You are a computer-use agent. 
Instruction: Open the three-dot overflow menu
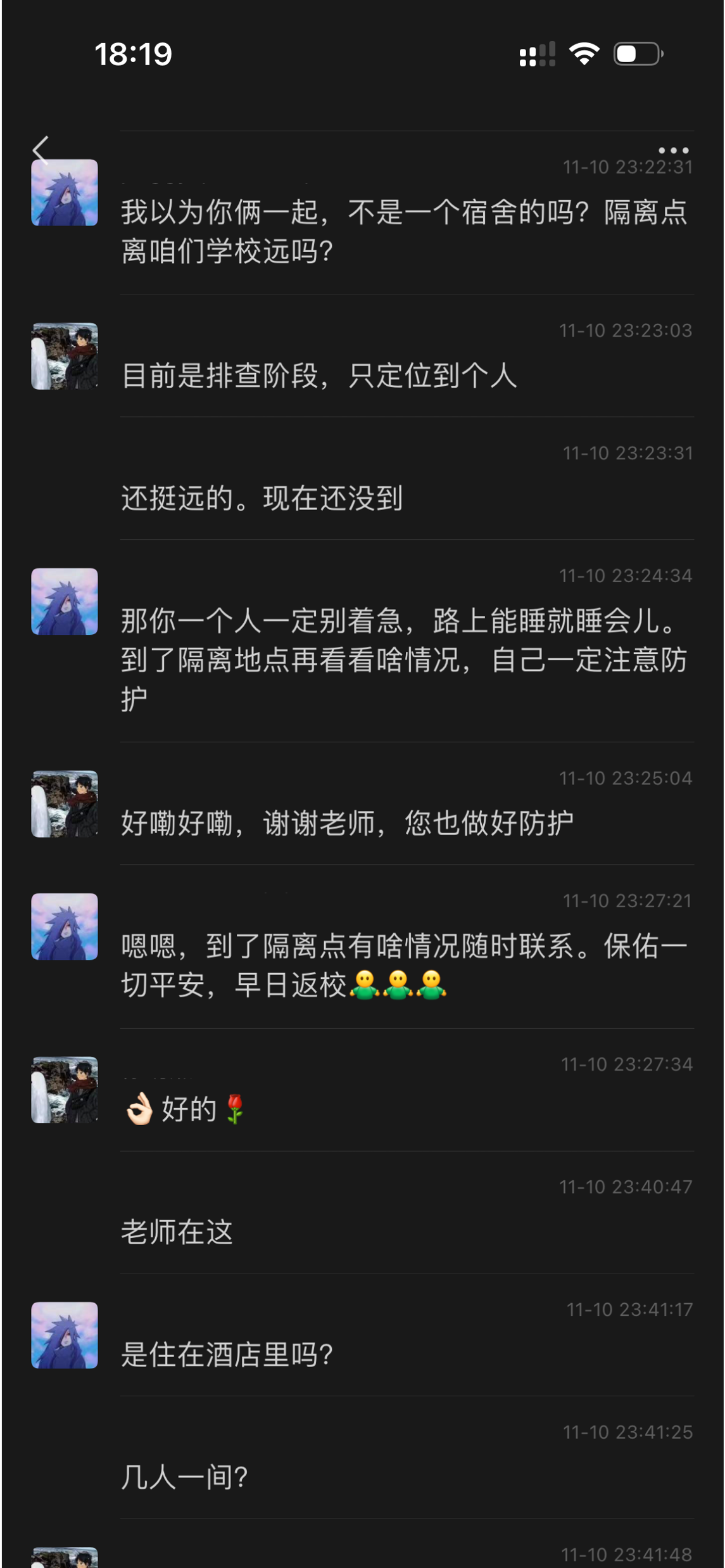click(673, 150)
